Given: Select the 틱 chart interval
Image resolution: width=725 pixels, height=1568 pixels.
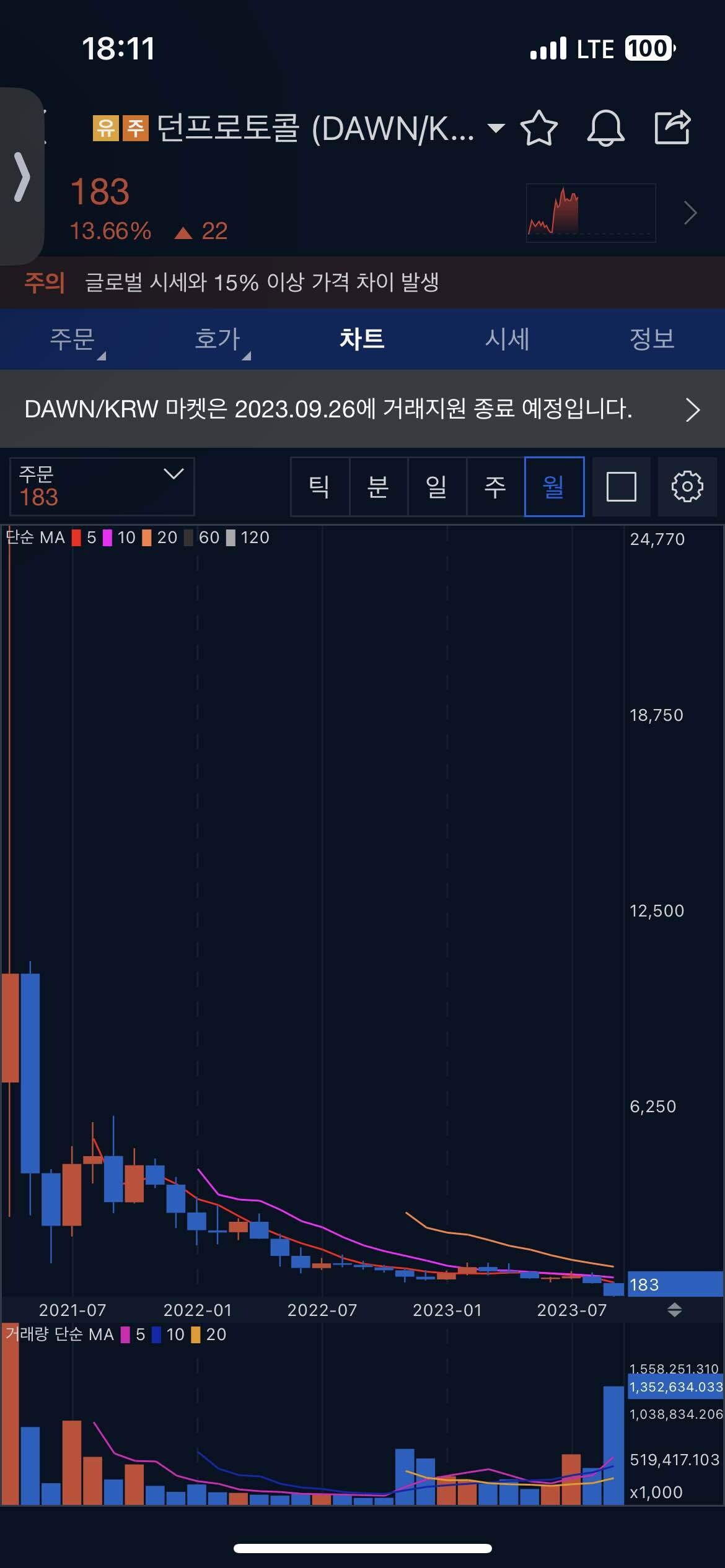Looking at the screenshot, I should [x=320, y=487].
